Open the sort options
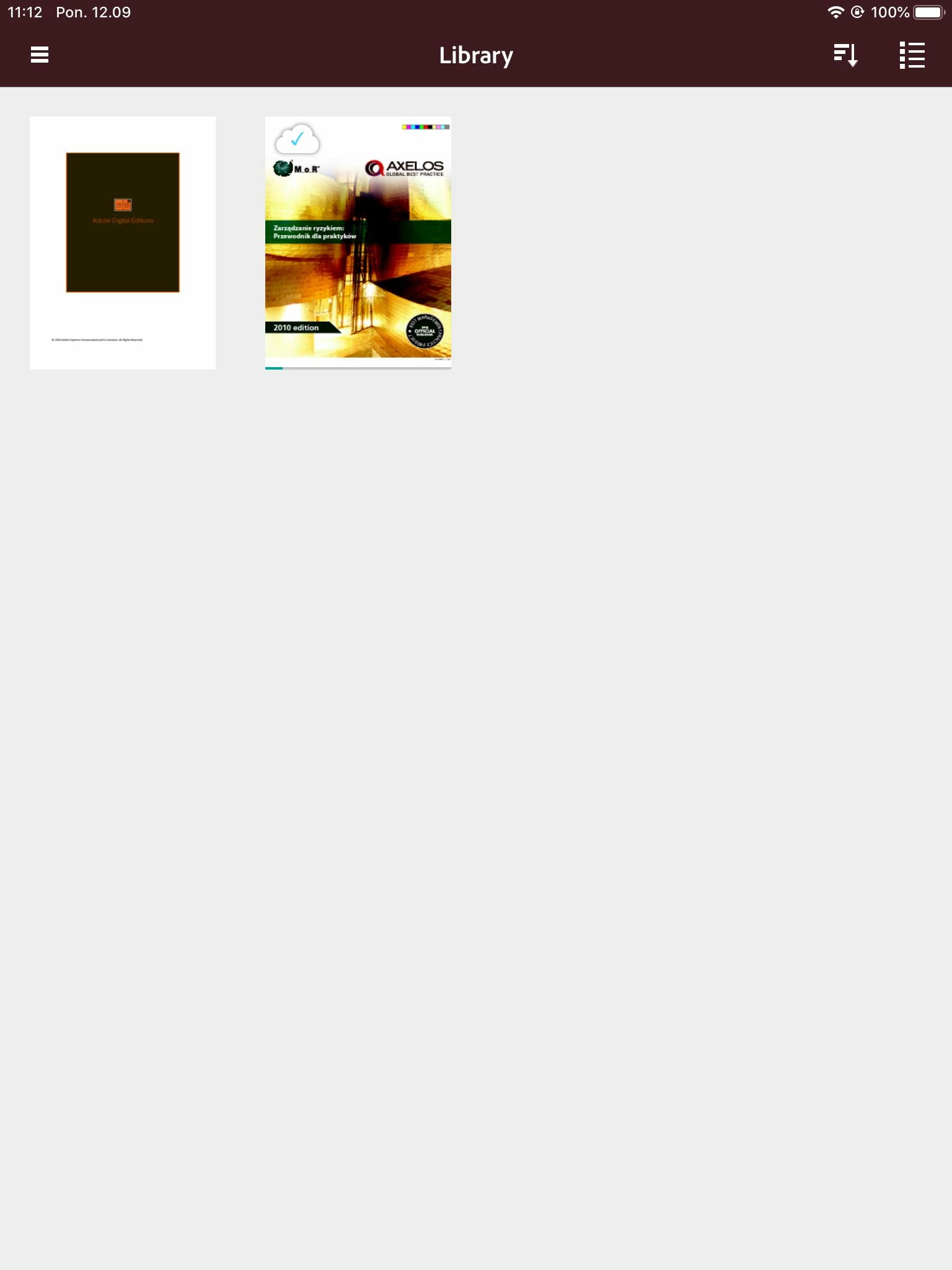 (845, 55)
